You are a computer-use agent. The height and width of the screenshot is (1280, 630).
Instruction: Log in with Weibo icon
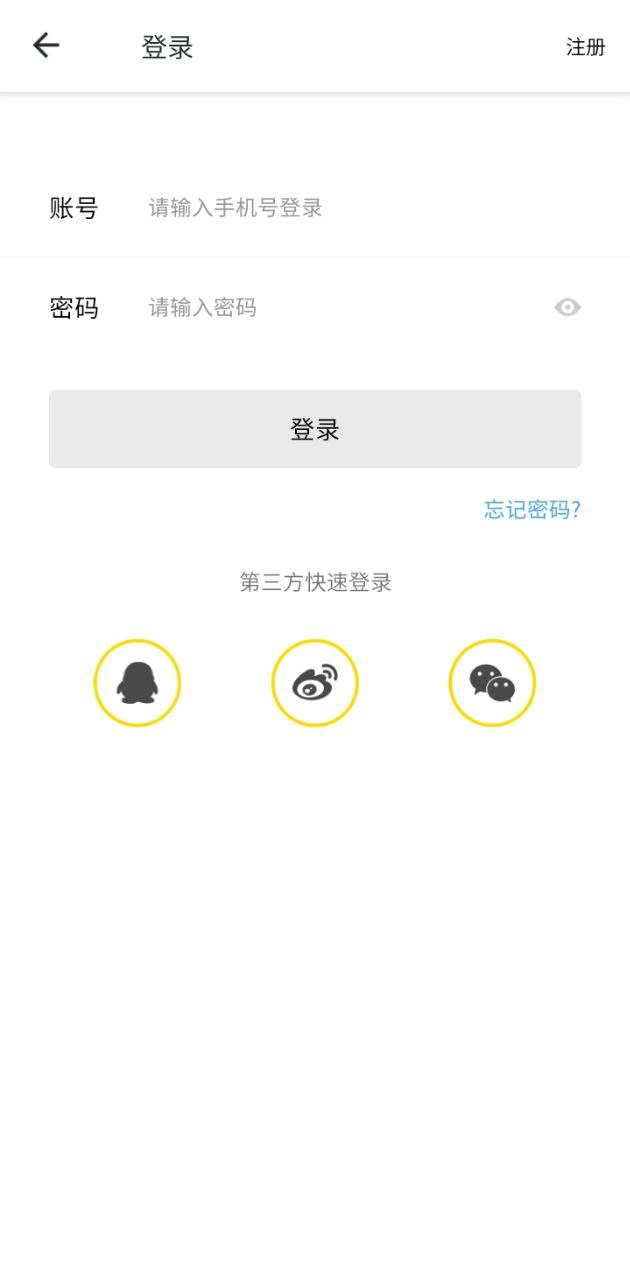315,683
